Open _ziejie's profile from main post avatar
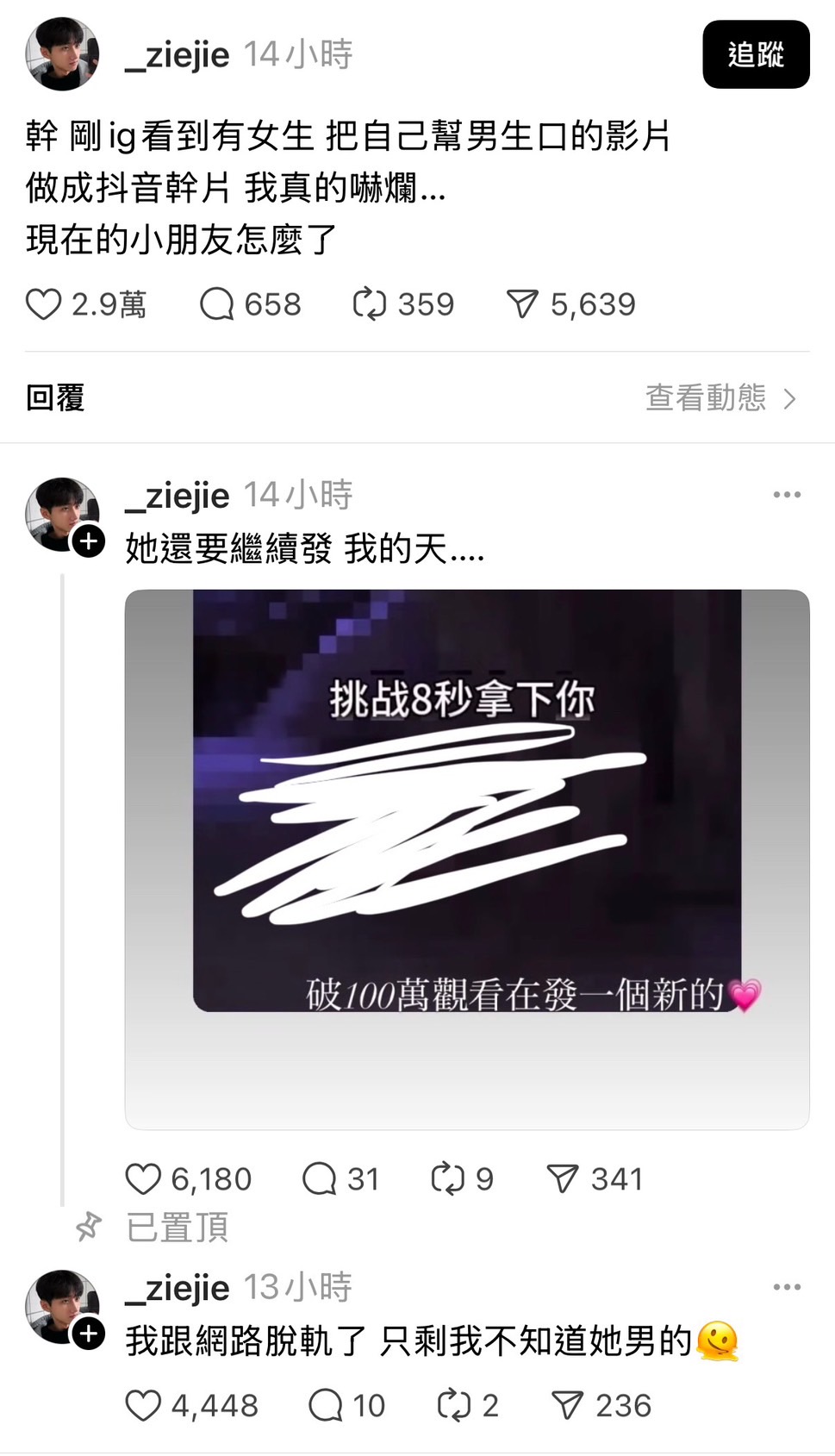 pos(62,54)
